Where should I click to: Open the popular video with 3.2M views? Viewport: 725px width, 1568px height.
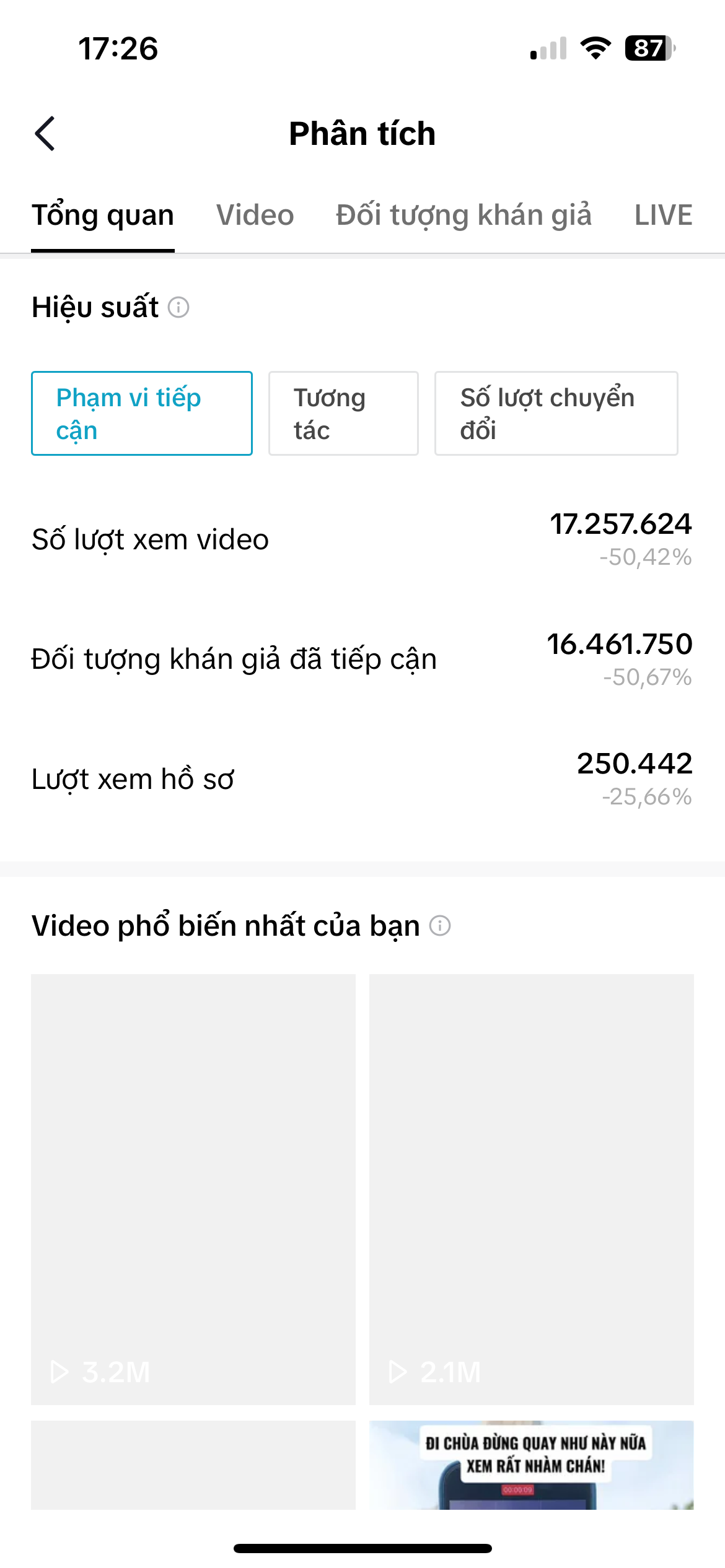pos(193,1189)
